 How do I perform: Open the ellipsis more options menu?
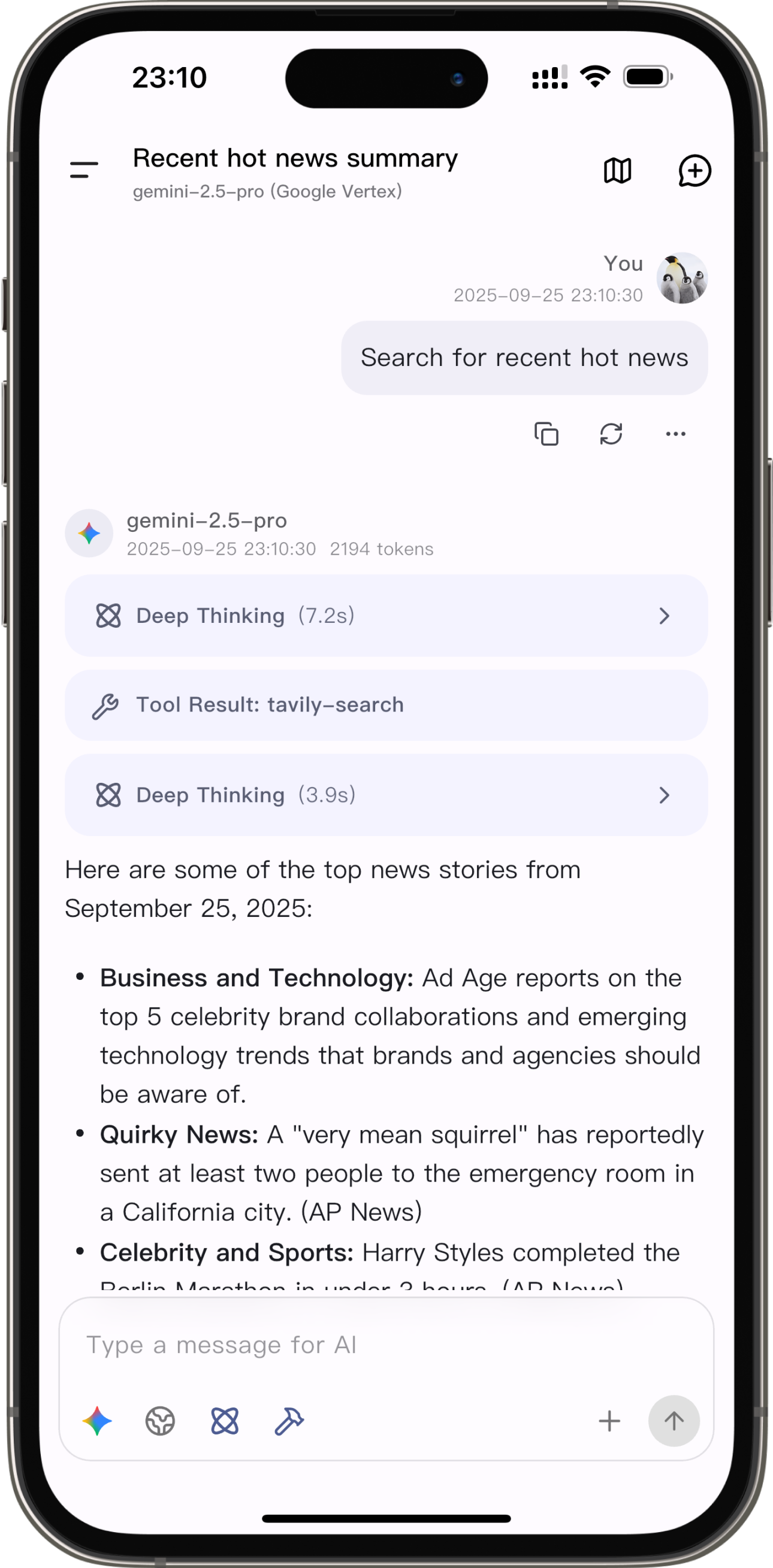675,434
